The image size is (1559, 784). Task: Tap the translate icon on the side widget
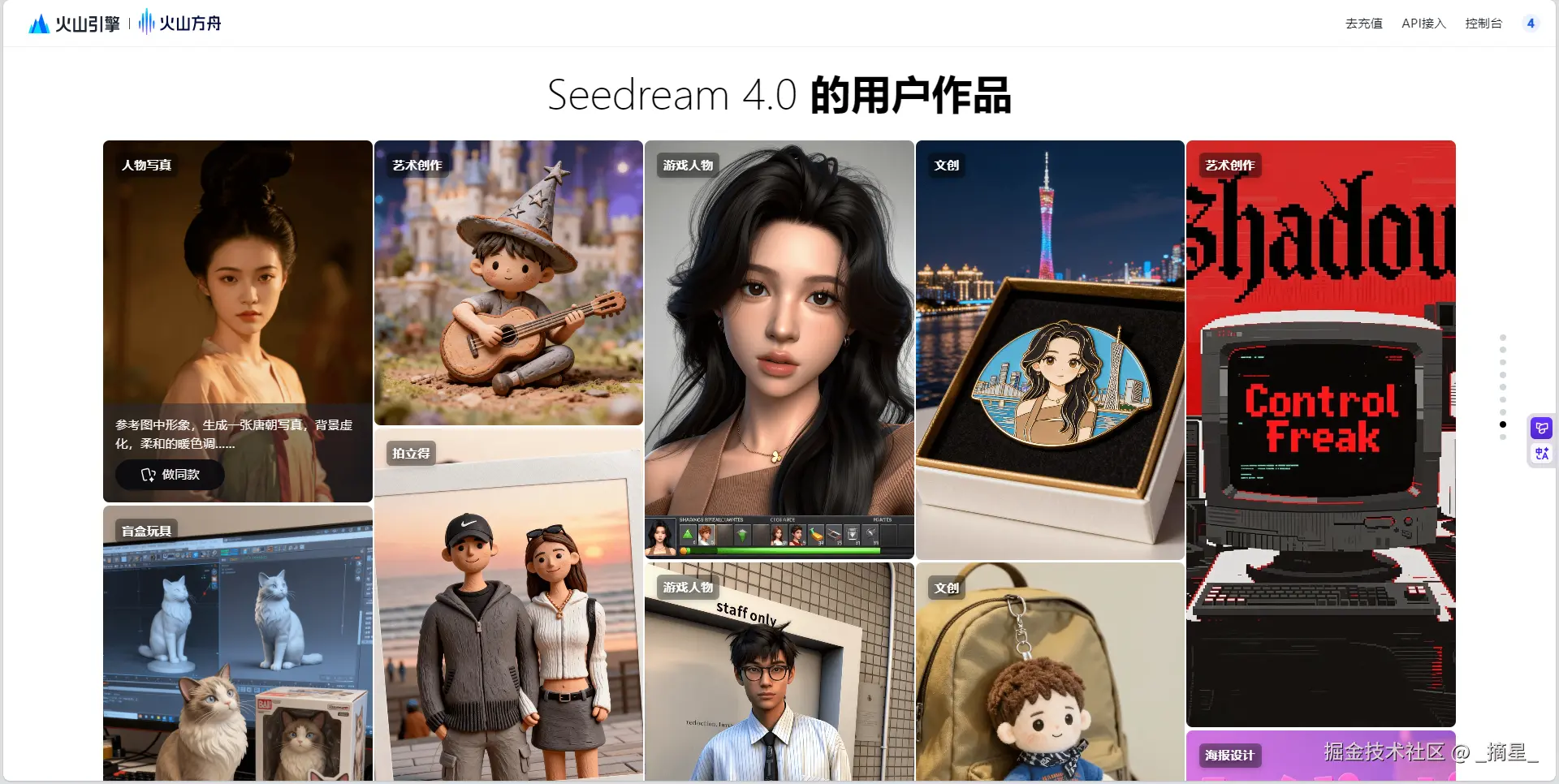click(x=1541, y=454)
